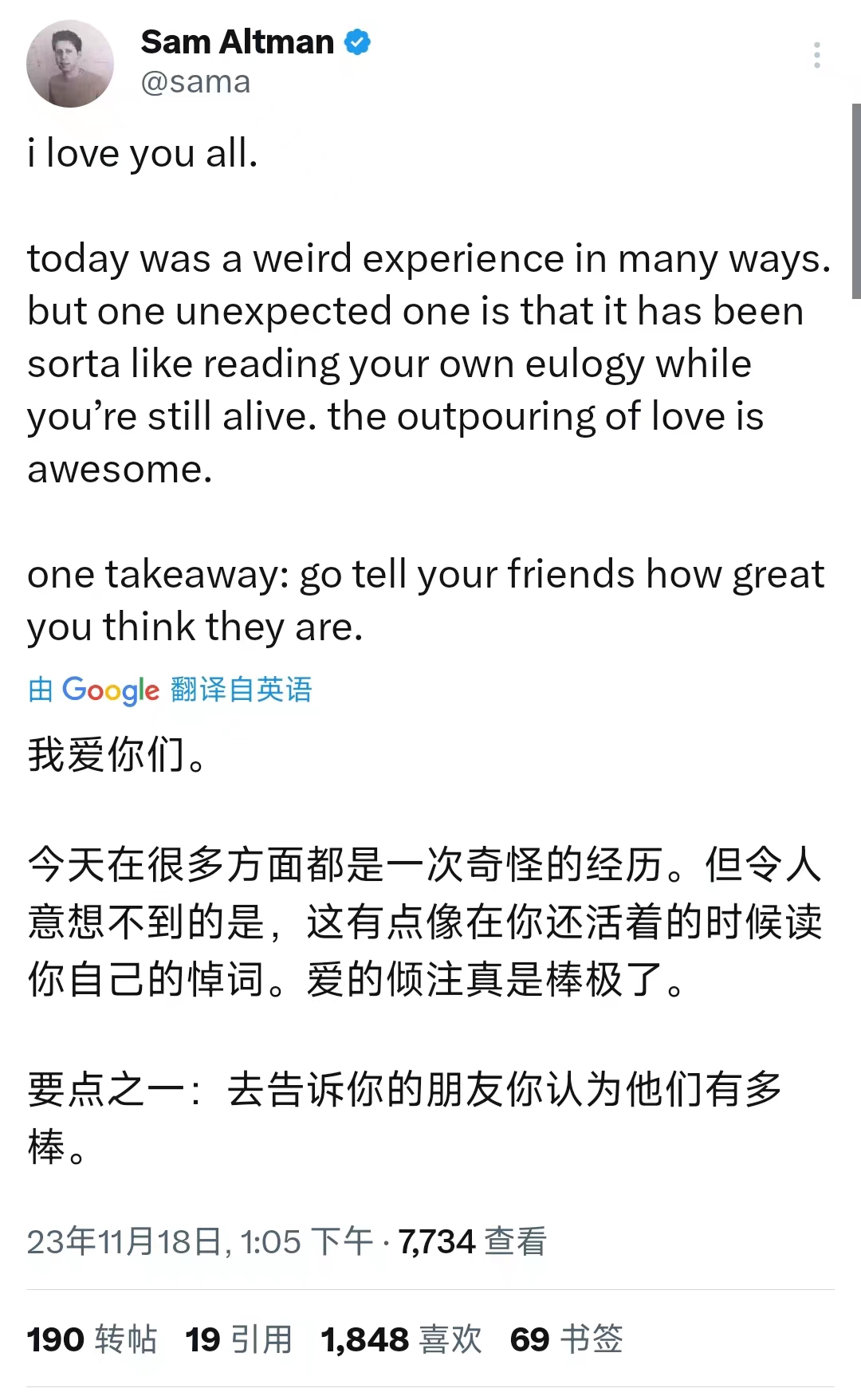Viewport: 861px width, 1400px height.
Task: Open the tweet's three-dot overflow menu
Action: tap(816, 55)
